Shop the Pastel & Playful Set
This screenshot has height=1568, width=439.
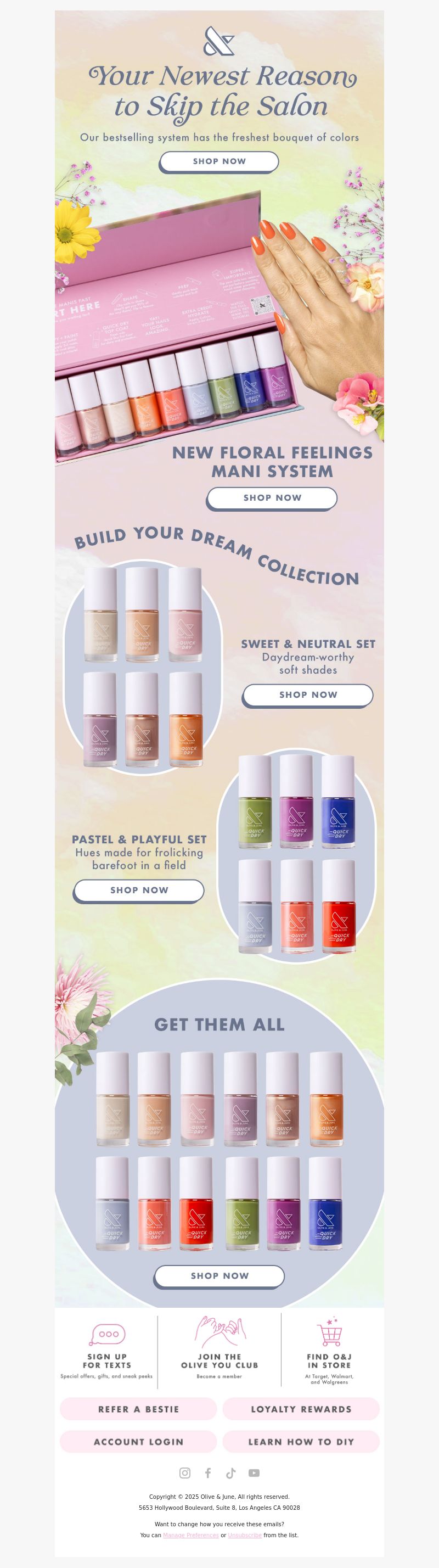pos(139,890)
